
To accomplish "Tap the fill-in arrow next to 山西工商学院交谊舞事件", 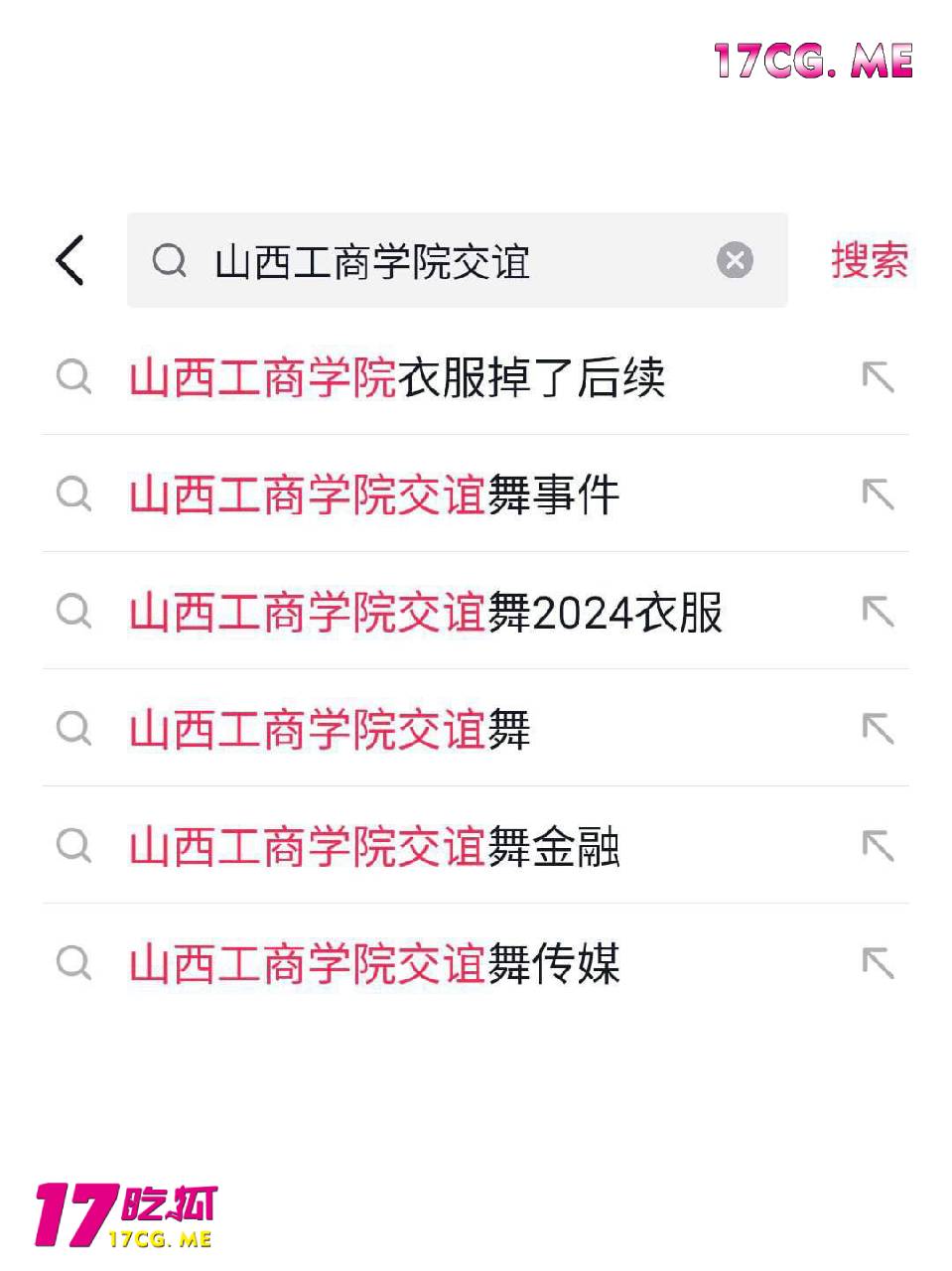I will pos(878,494).
